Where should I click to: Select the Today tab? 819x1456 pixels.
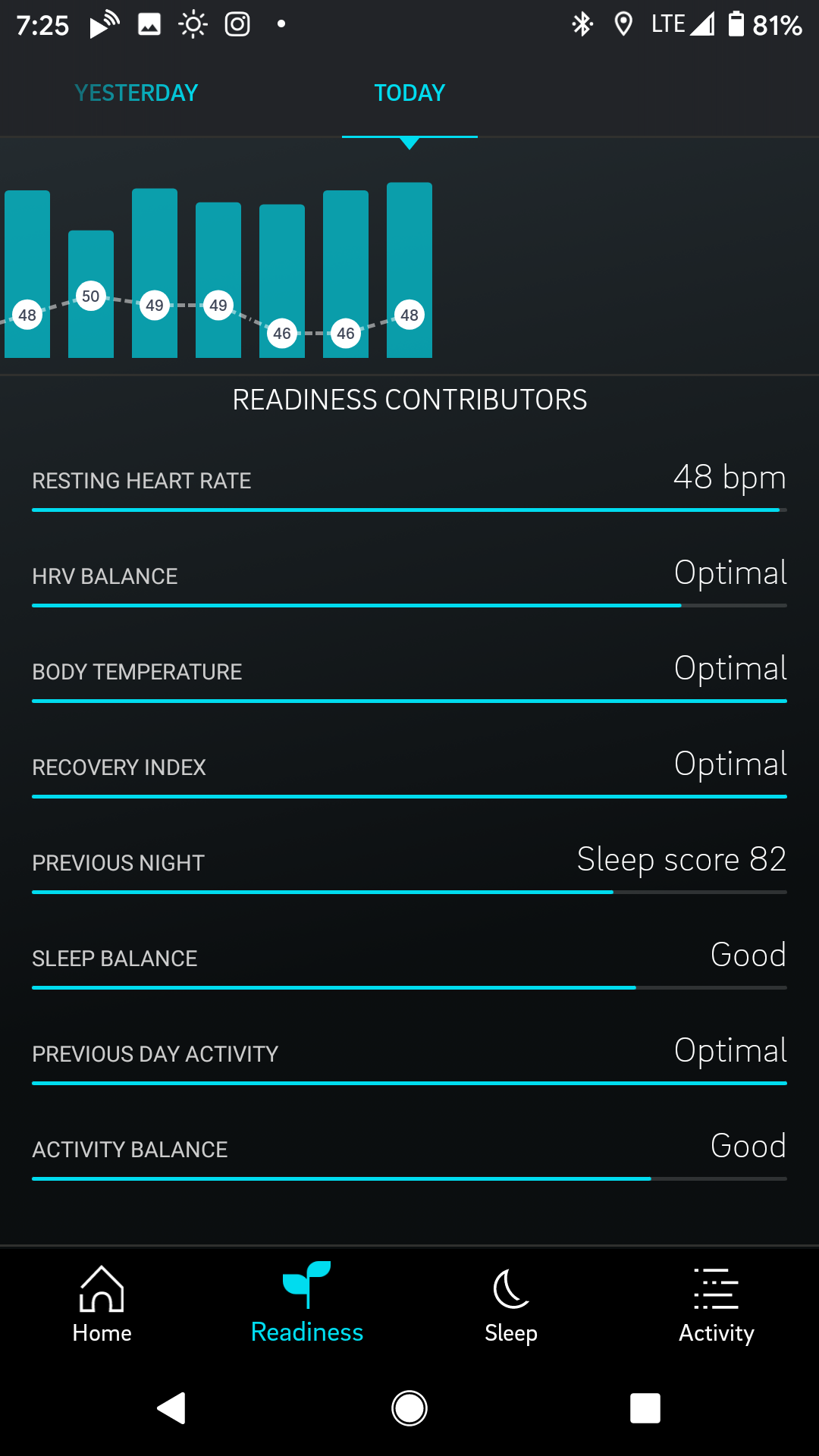click(409, 93)
